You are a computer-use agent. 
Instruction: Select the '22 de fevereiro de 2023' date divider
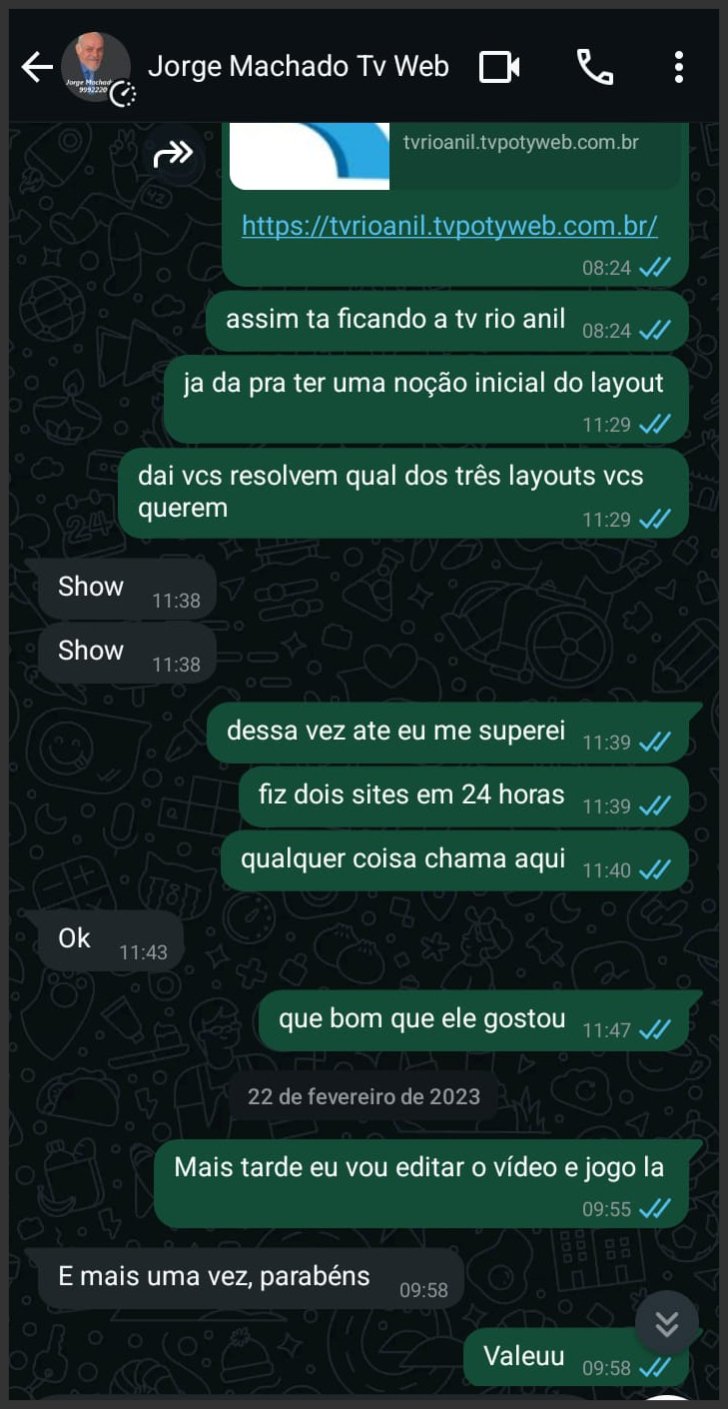tap(362, 1096)
